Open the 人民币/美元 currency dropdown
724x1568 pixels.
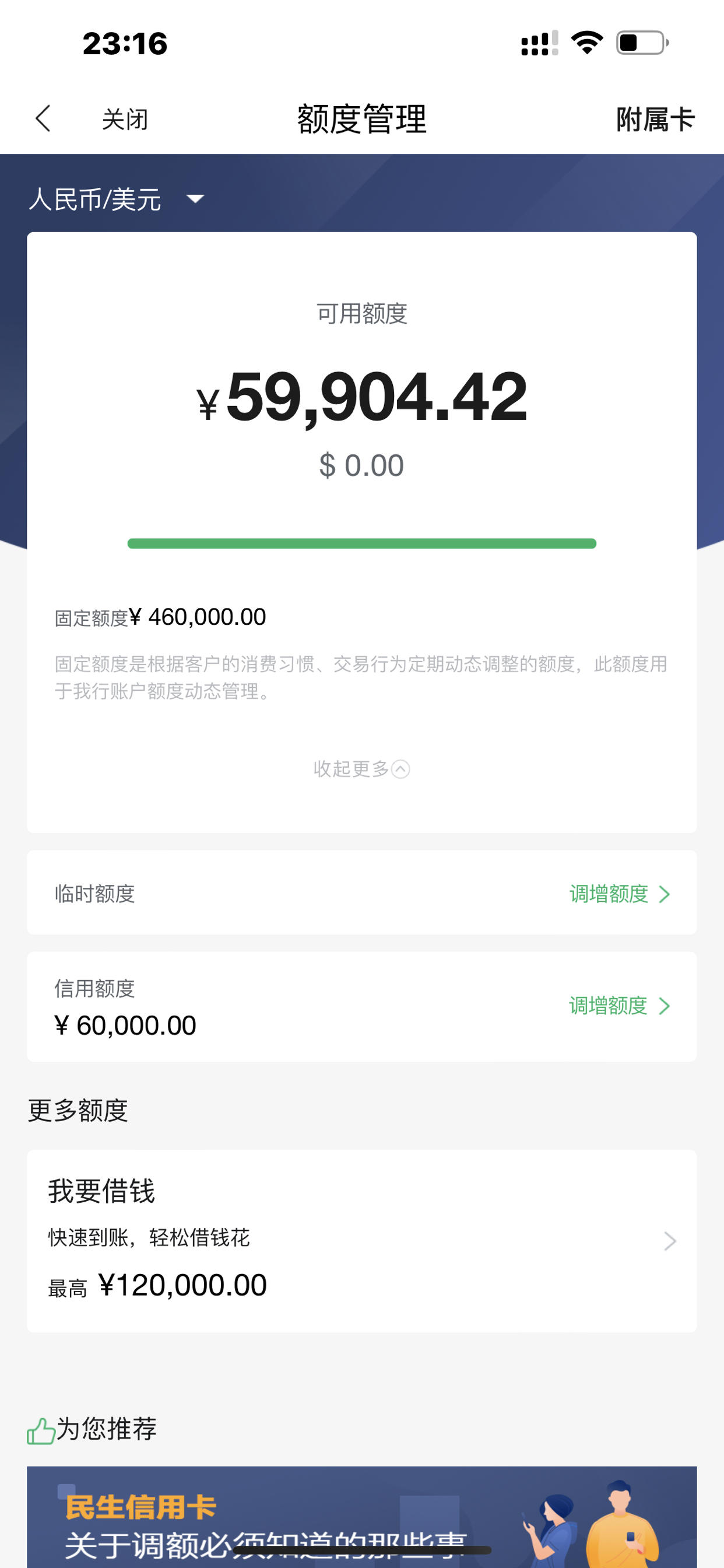(117, 199)
